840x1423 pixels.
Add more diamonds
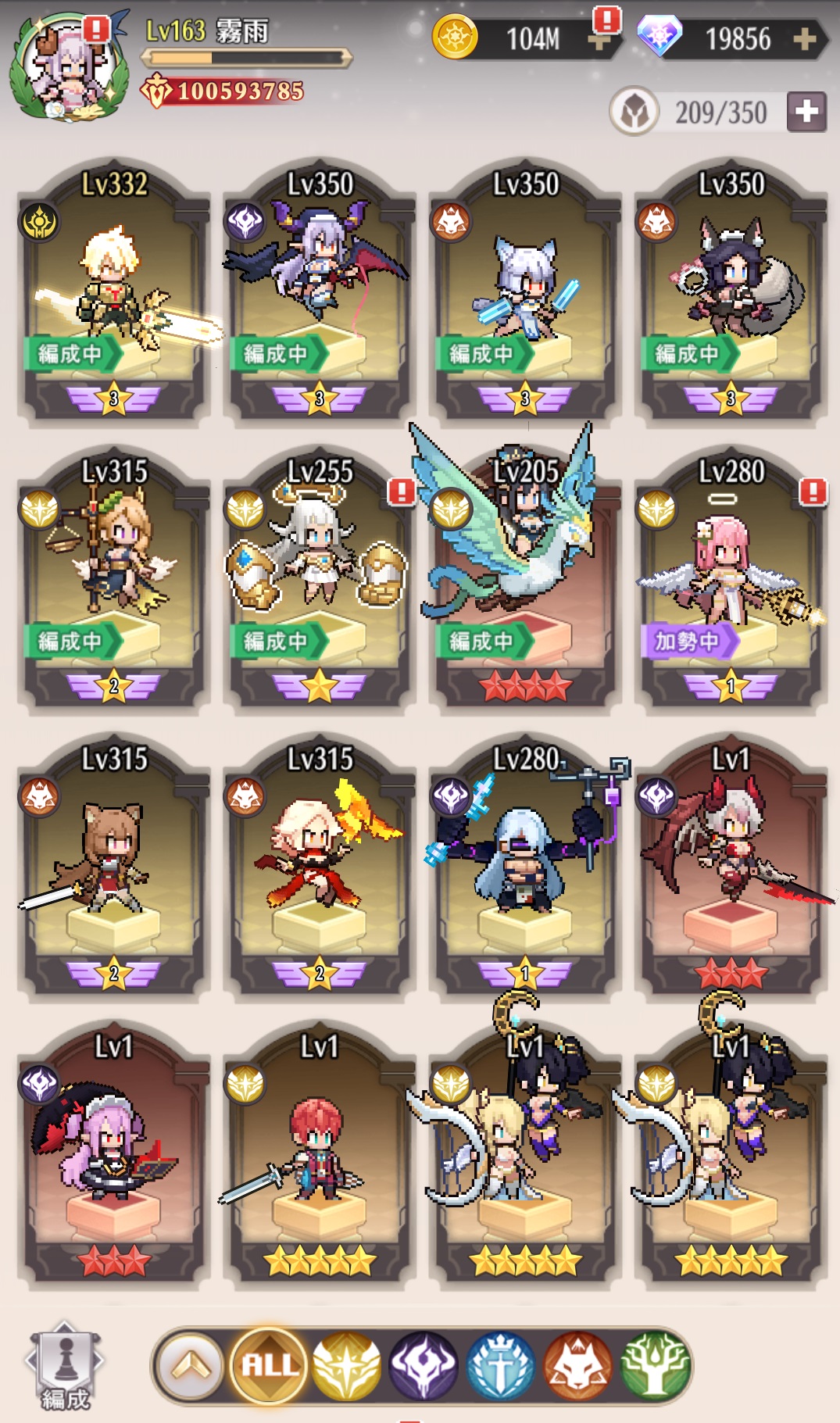click(x=805, y=38)
